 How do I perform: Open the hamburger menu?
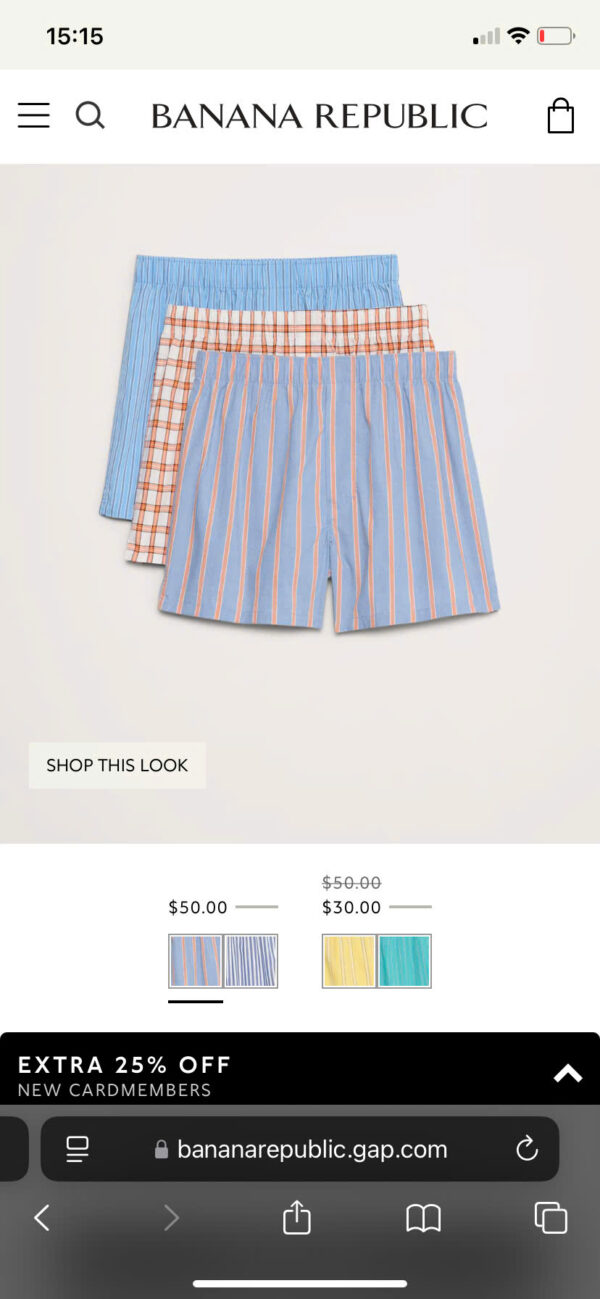[x=33, y=116]
